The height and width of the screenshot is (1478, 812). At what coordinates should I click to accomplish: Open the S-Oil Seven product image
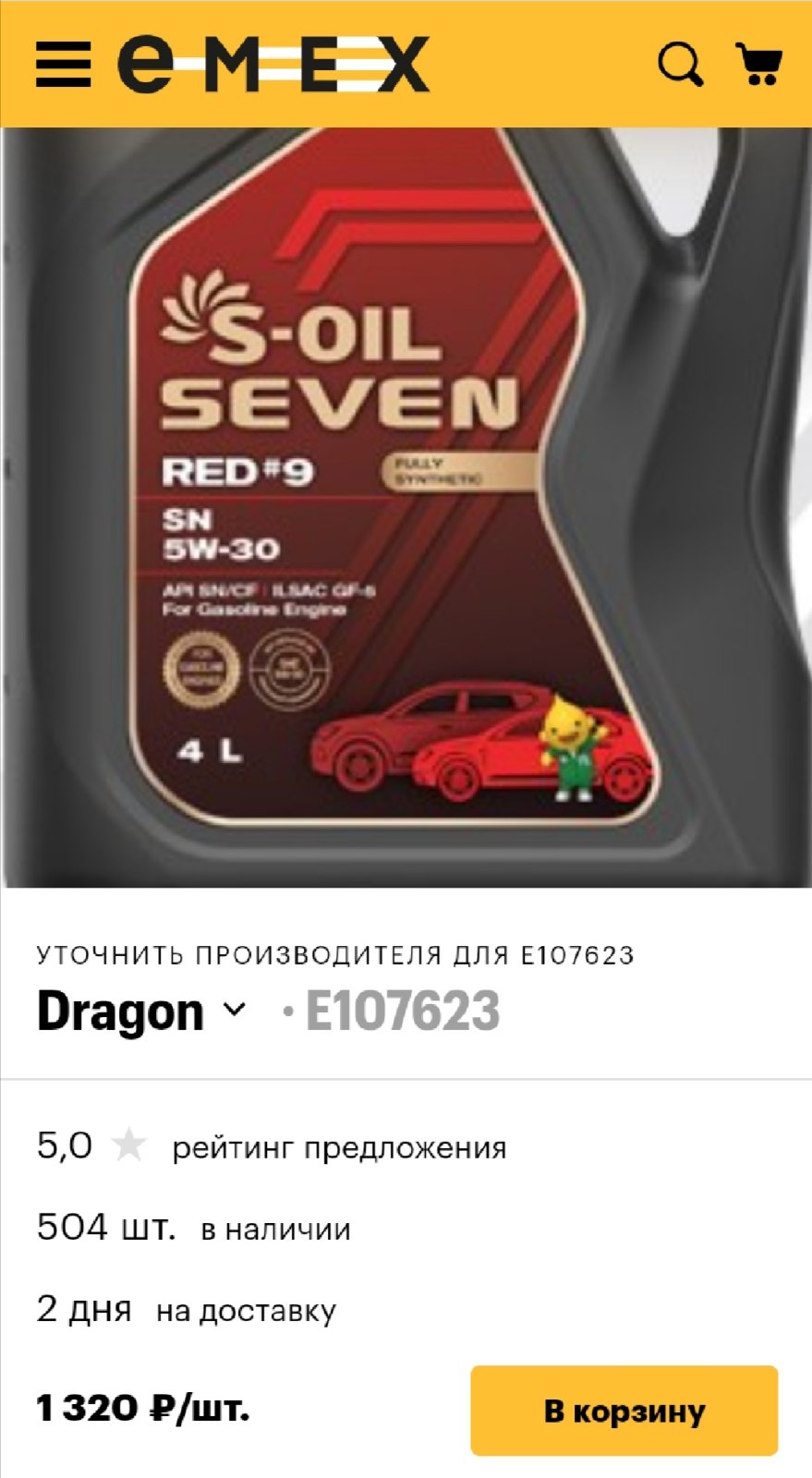[x=406, y=507]
